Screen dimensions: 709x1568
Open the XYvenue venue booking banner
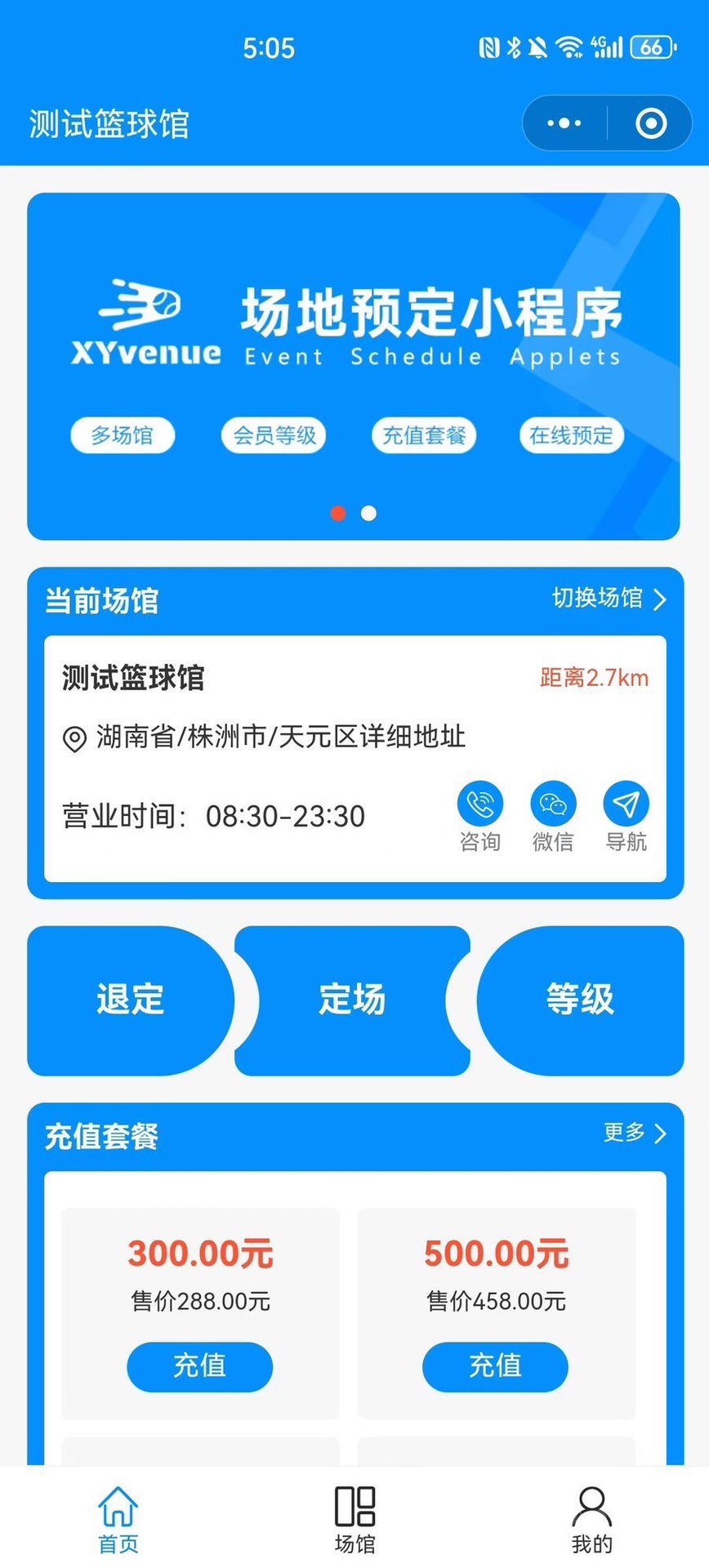[x=354, y=366]
